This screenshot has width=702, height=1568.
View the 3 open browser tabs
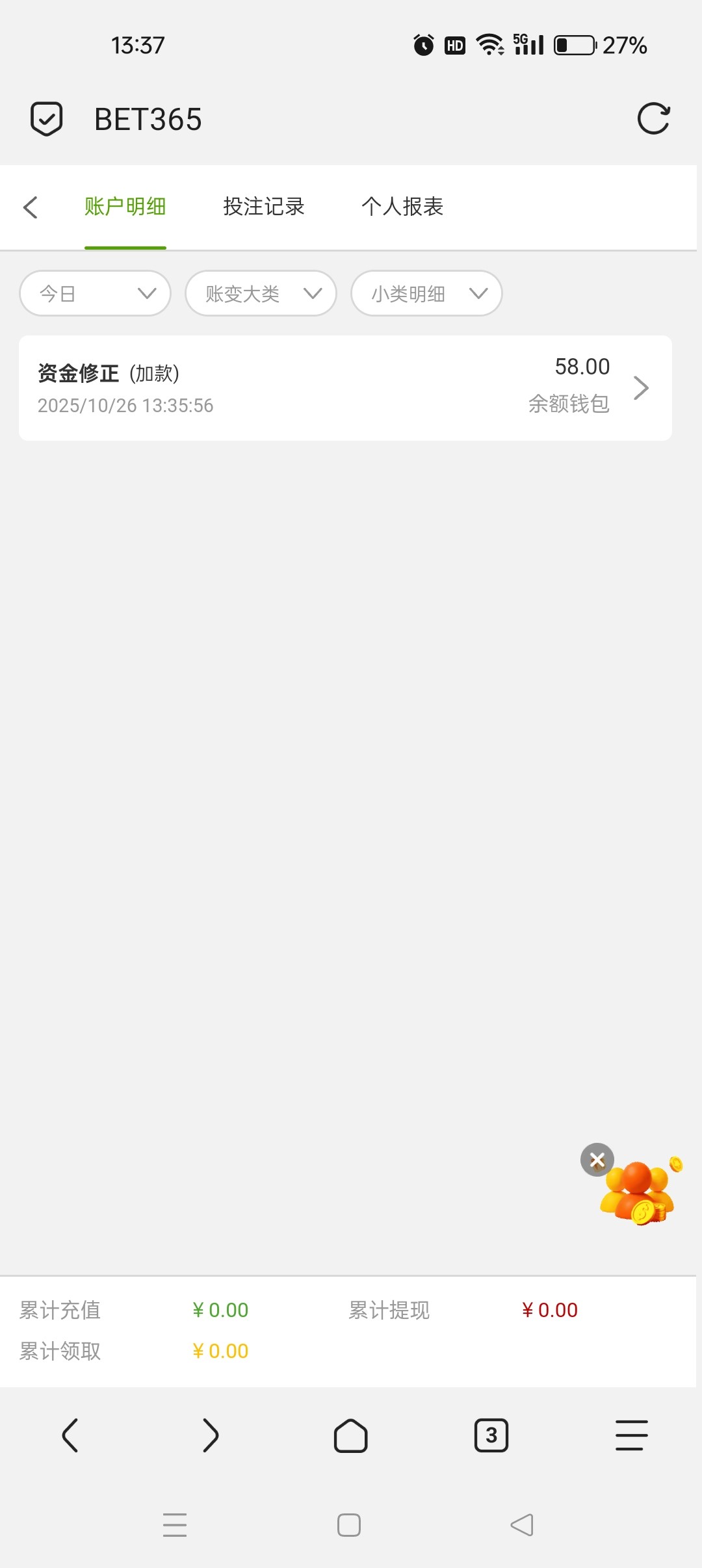pyautogui.click(x=491, y=1435)
